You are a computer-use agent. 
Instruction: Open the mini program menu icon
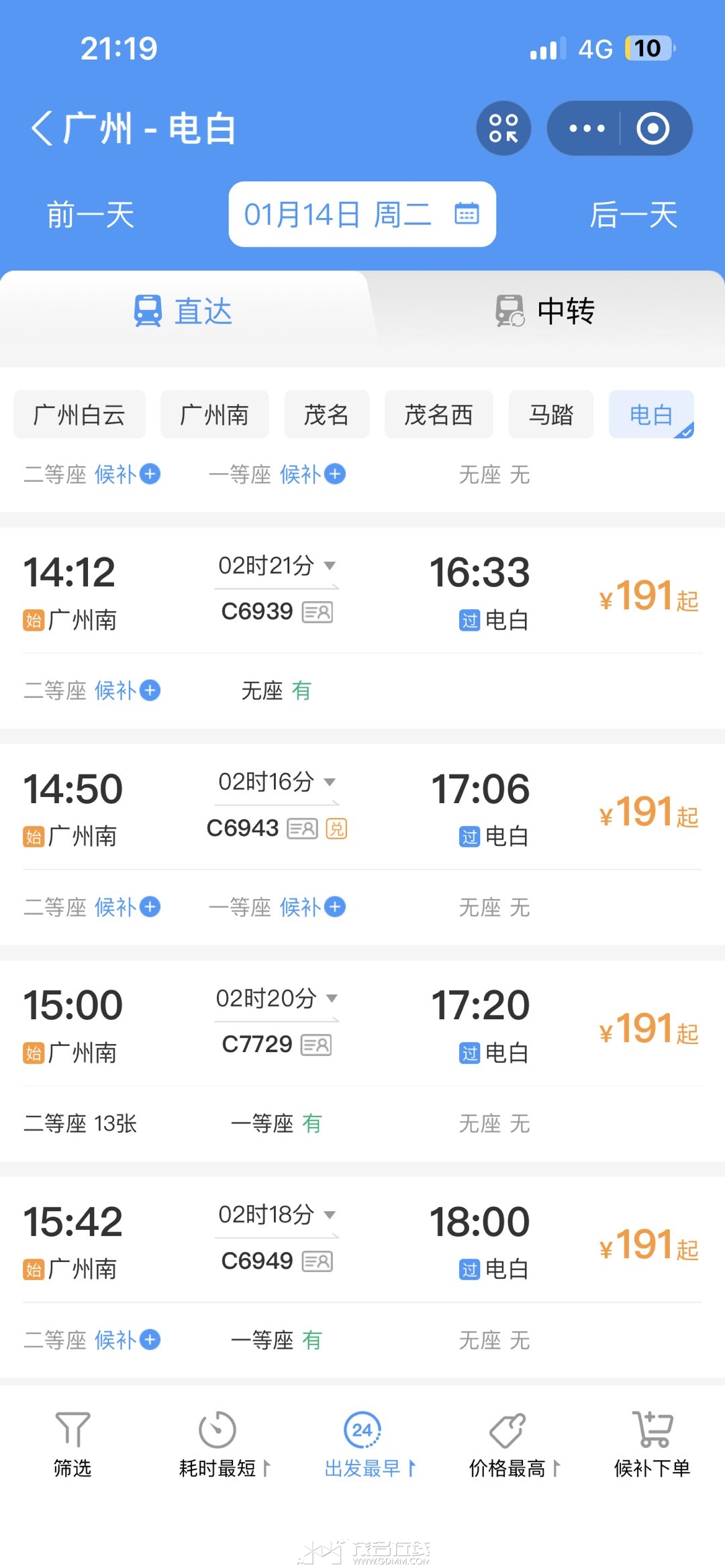click(503, 128)
